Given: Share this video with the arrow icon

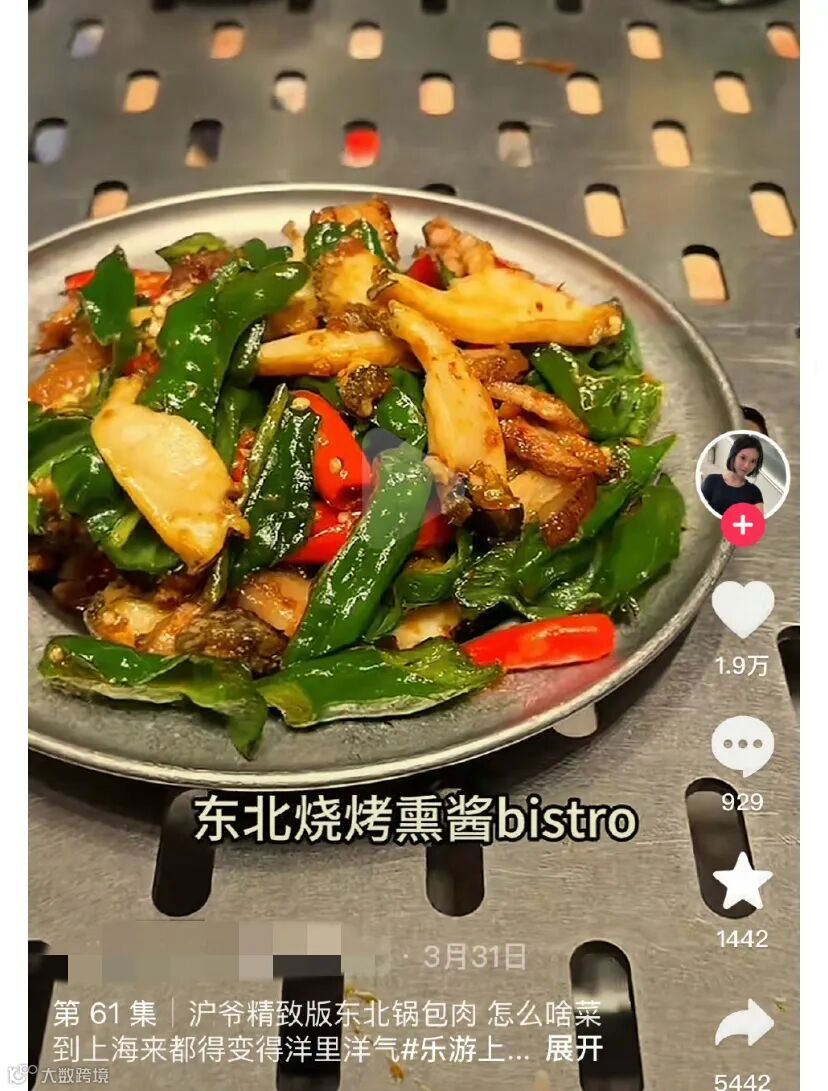Looking at the screenshot, I should point(744,1023).
